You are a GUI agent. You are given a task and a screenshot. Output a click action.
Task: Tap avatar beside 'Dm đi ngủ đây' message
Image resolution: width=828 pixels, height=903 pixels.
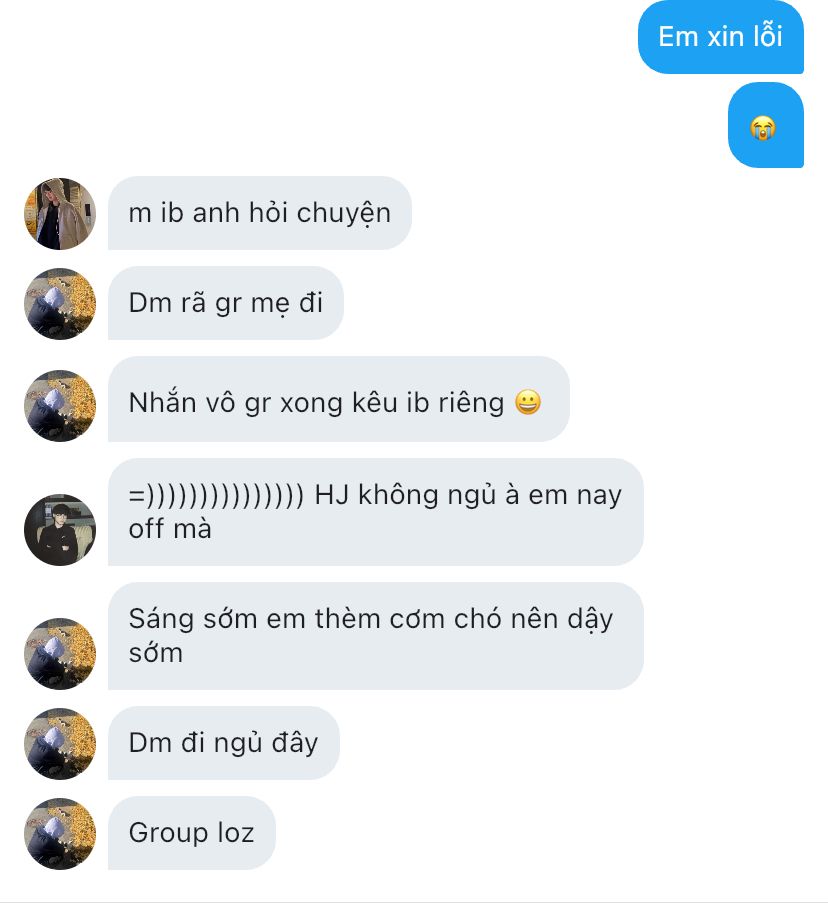point(60,743)
